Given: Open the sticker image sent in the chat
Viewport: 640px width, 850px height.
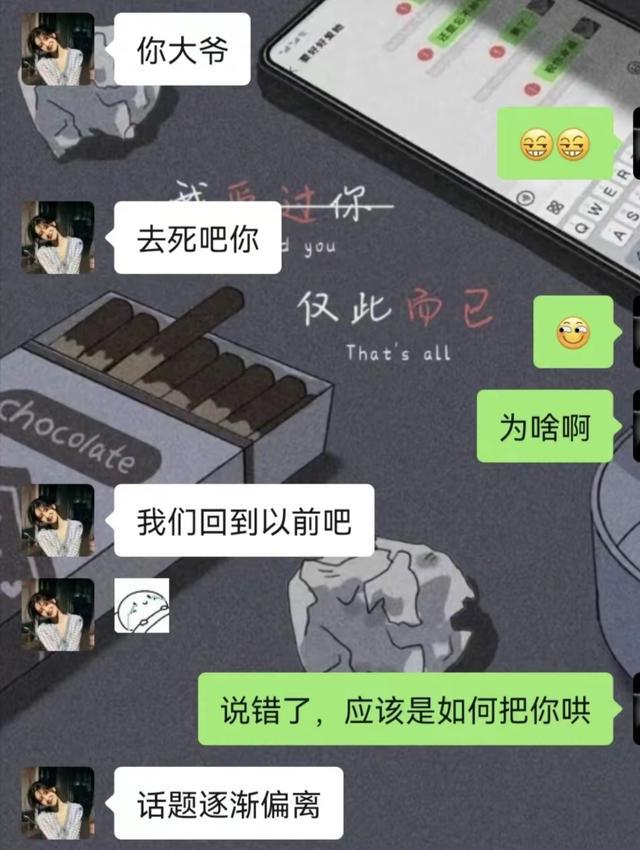Looking at the screenshot, I should tap(141, 606).
